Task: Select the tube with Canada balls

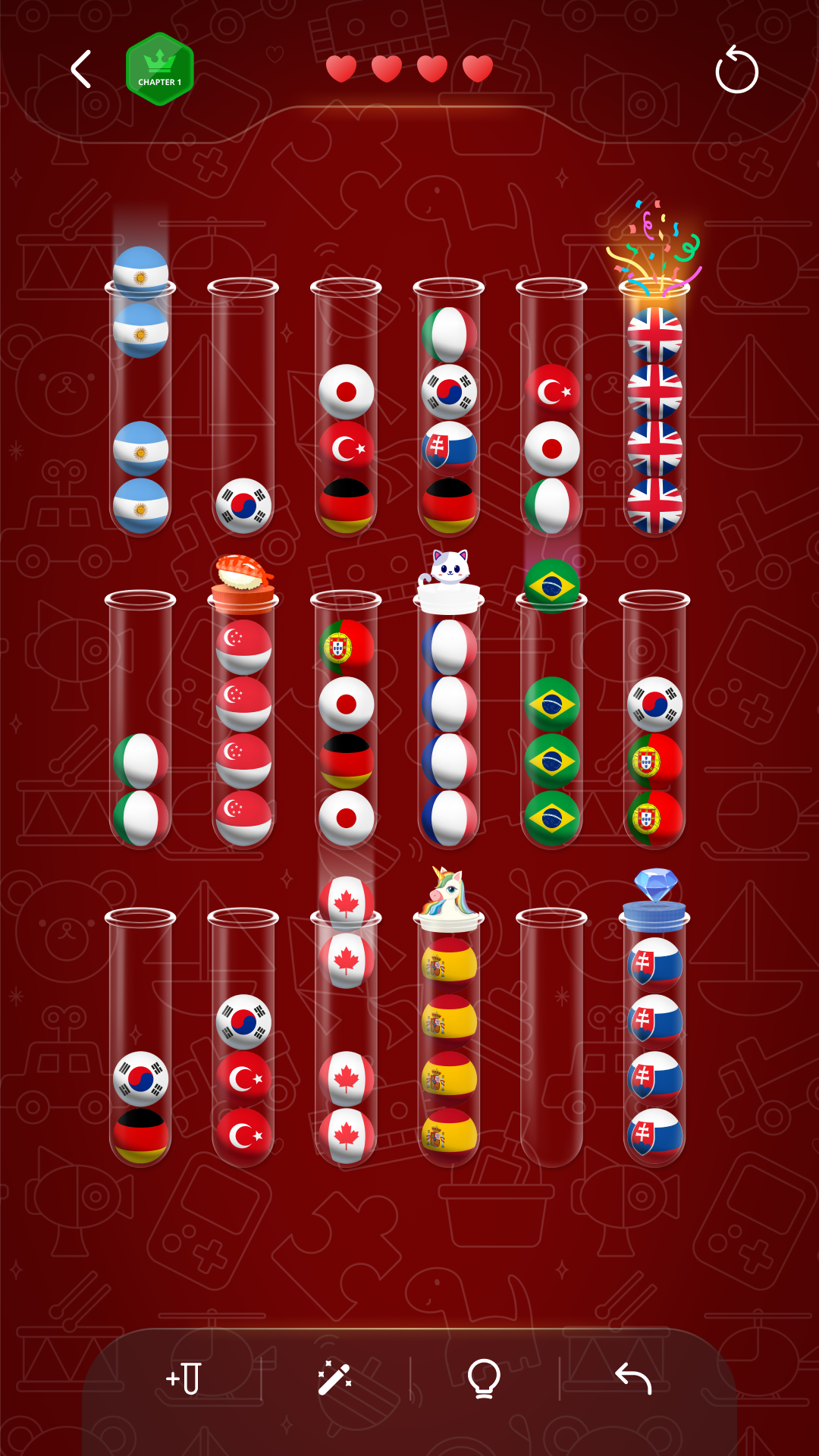Action: click(346, 1039)
